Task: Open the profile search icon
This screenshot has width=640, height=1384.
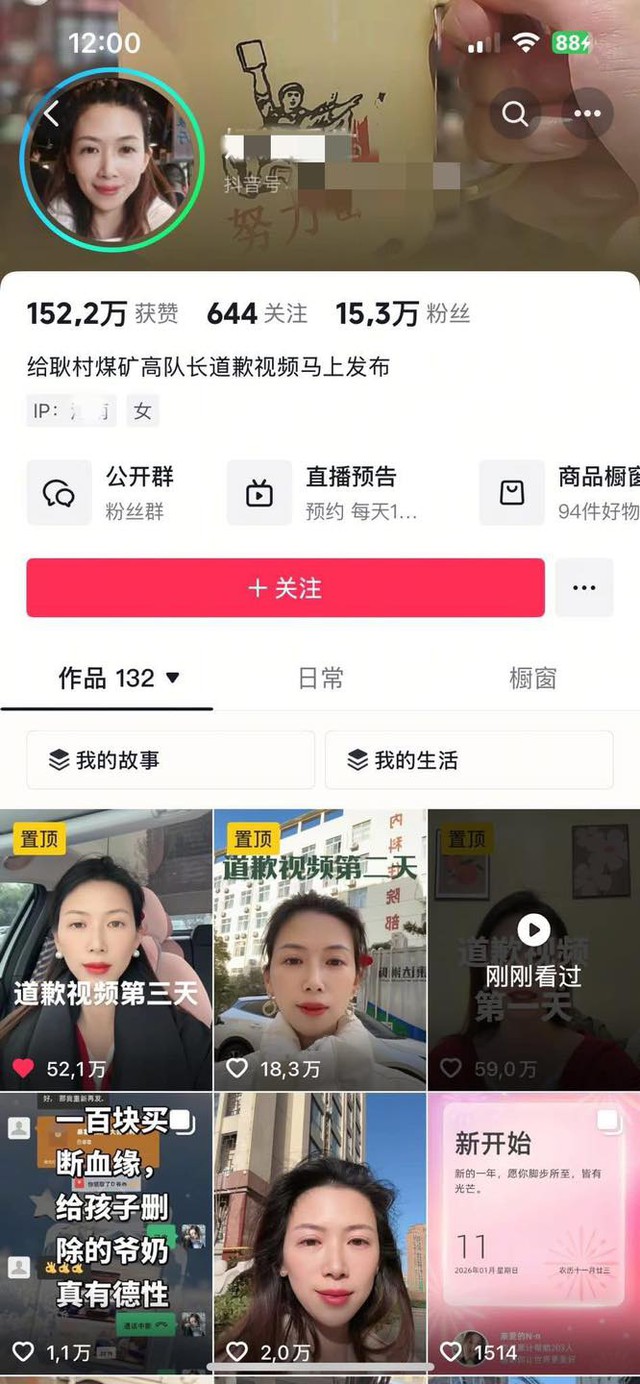Action: tap(515, 114)
